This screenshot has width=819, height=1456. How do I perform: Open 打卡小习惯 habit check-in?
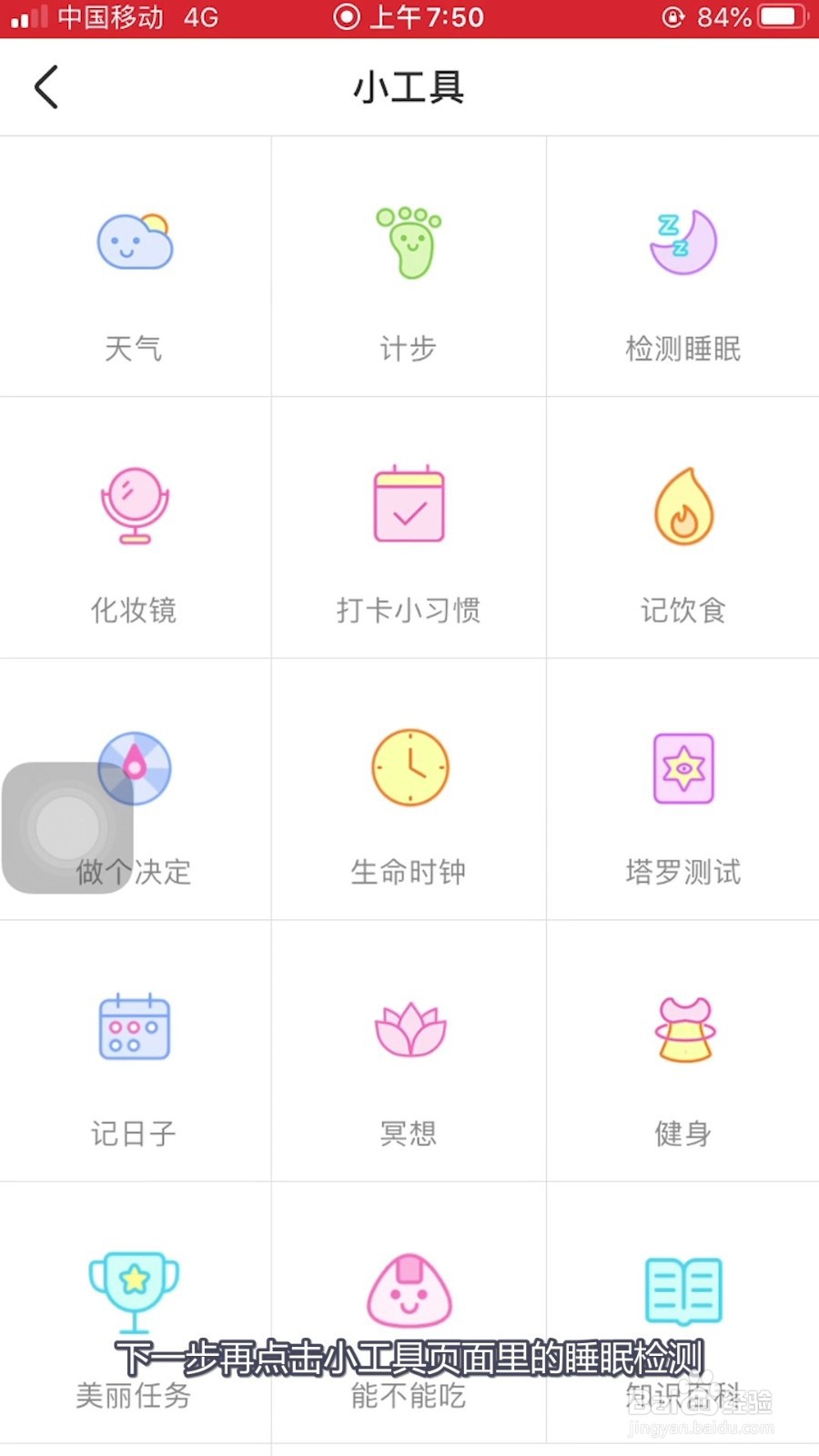tap(409, 528)
